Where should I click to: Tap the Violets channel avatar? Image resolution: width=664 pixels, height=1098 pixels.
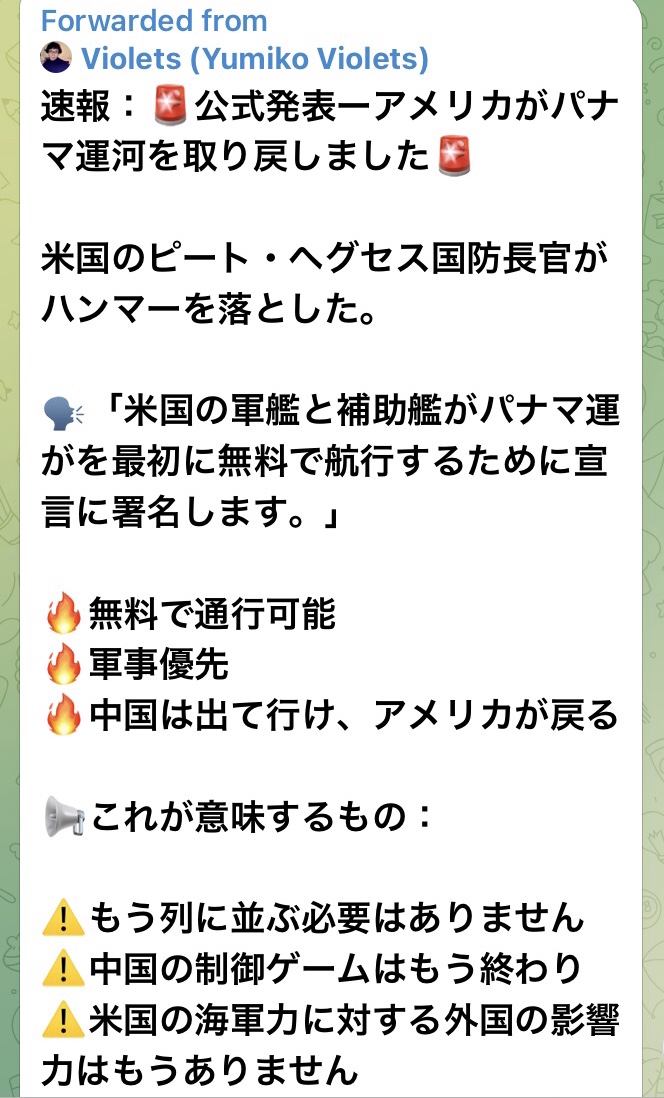[x=56, y=58]
